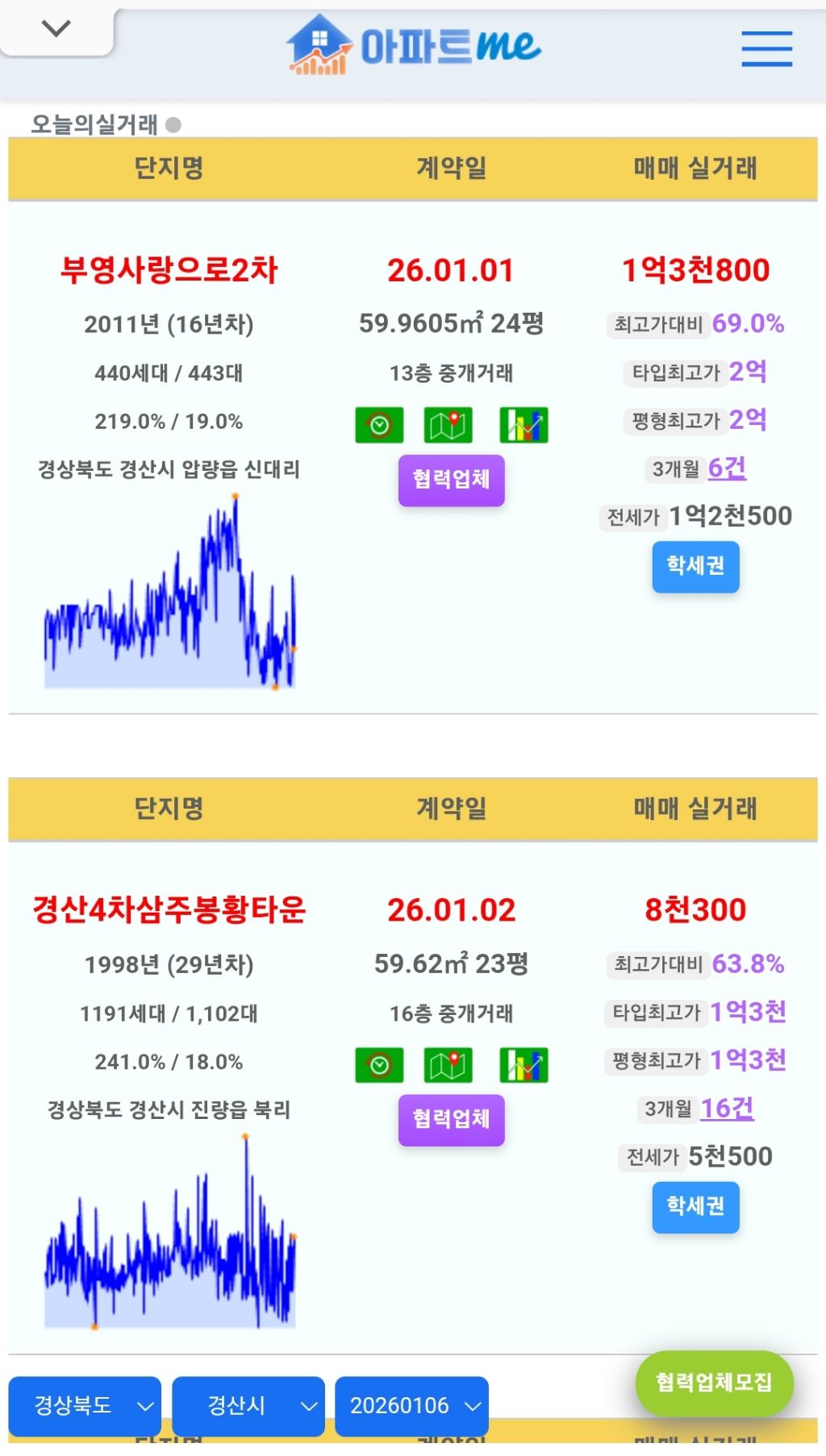View price graph of 부영사랑으로2차
The image size is (826, 1456).
point(169,592)
